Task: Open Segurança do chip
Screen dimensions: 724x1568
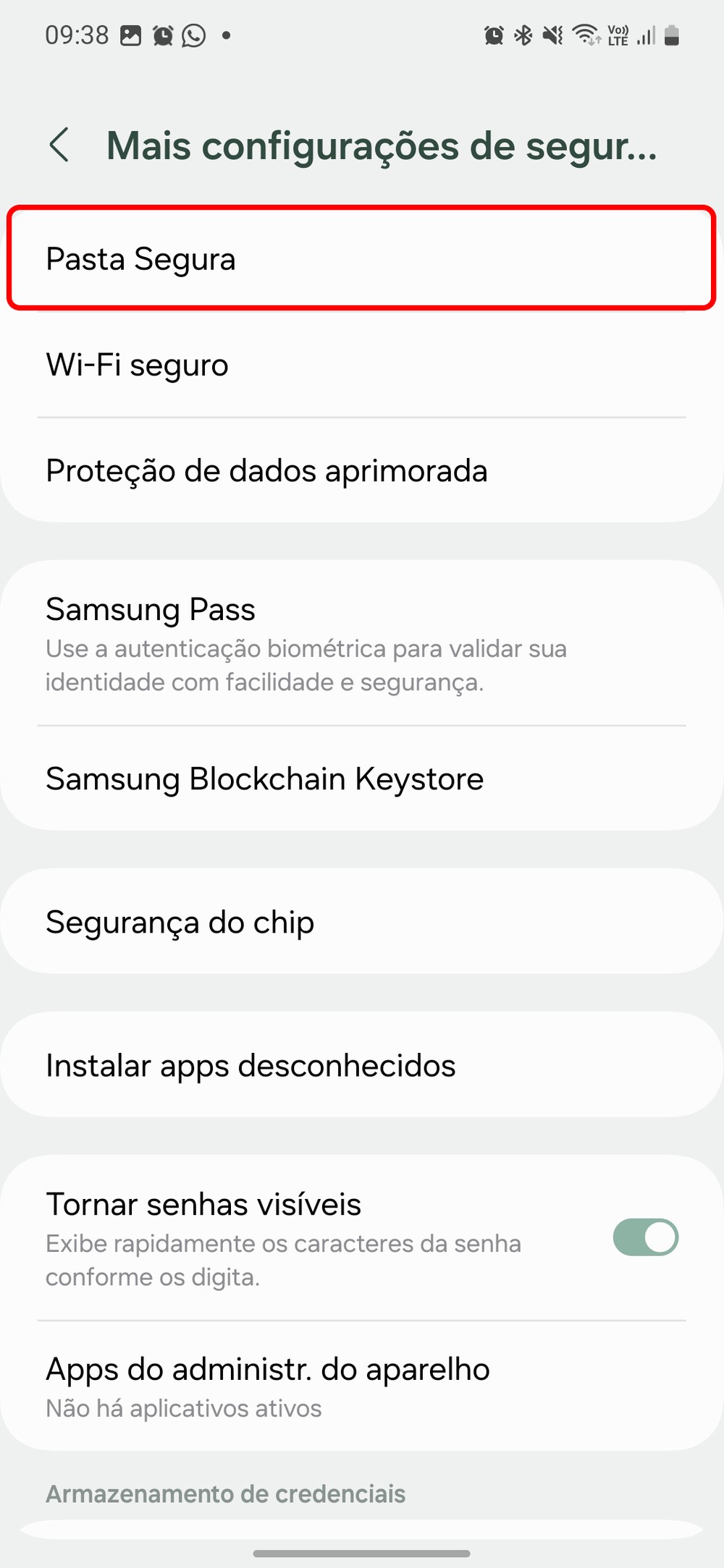Action: tap(361, 922)
